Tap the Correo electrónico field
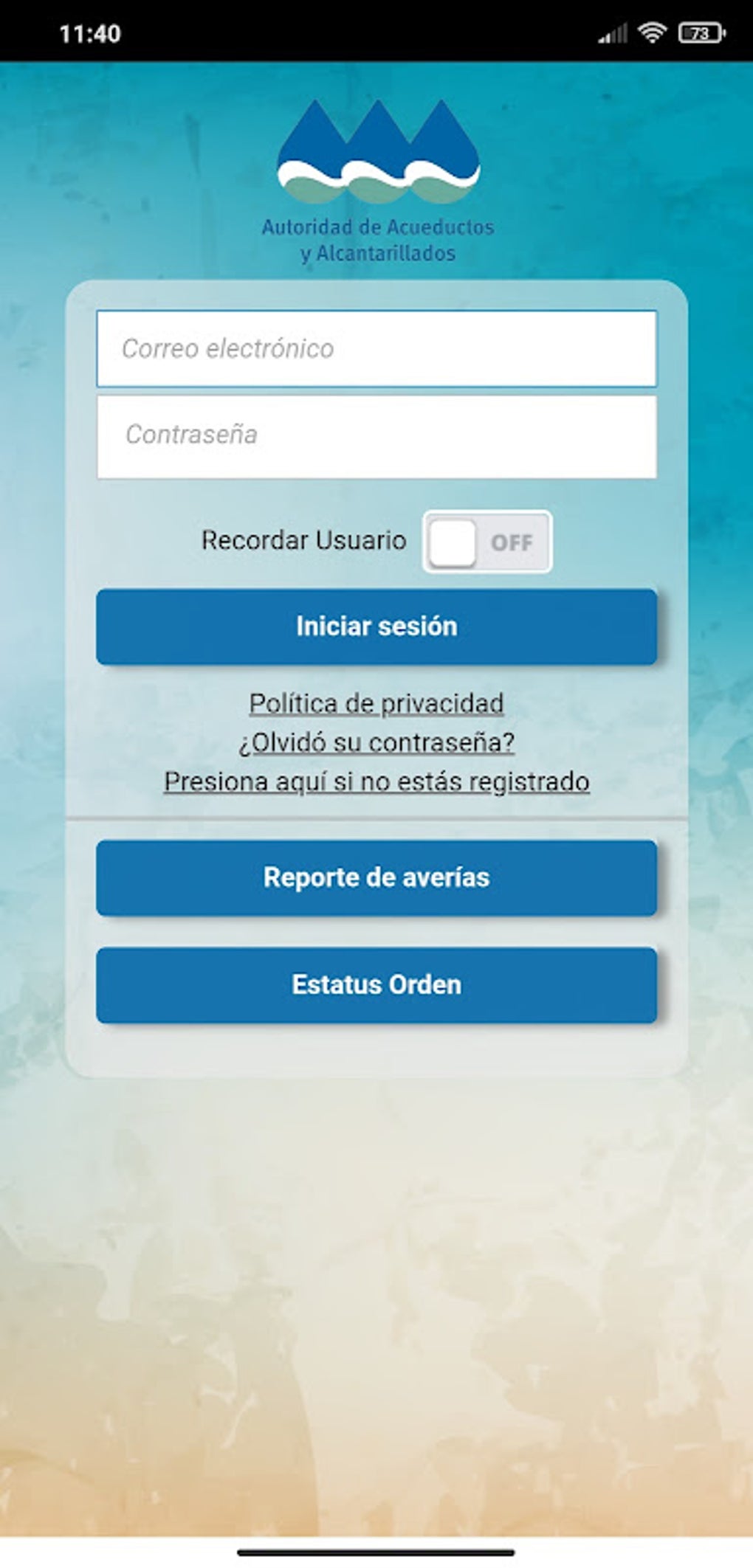 coord(376,349)
